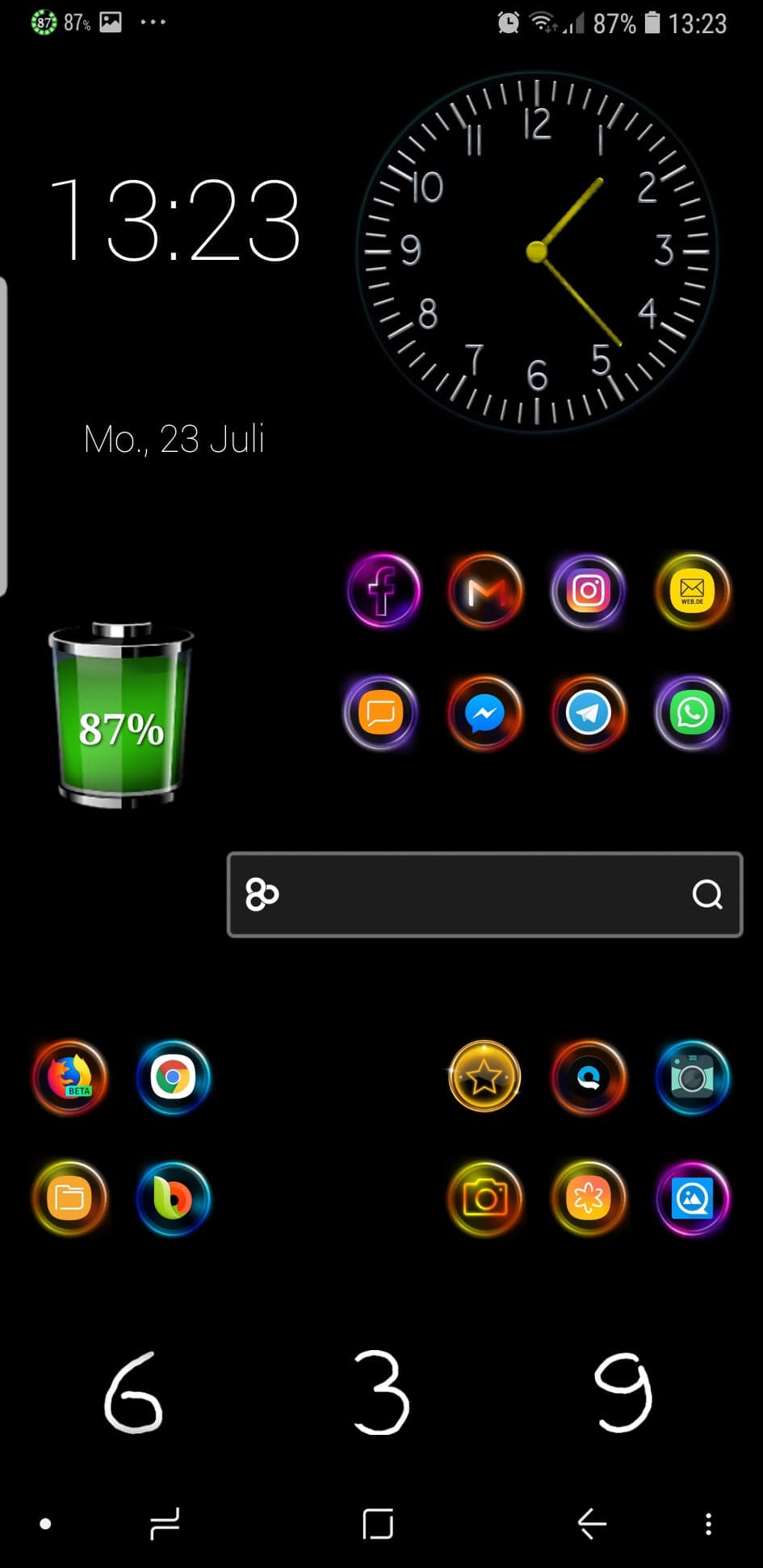
Task: Tap the green battery widget
Action: tap(121, 715)
